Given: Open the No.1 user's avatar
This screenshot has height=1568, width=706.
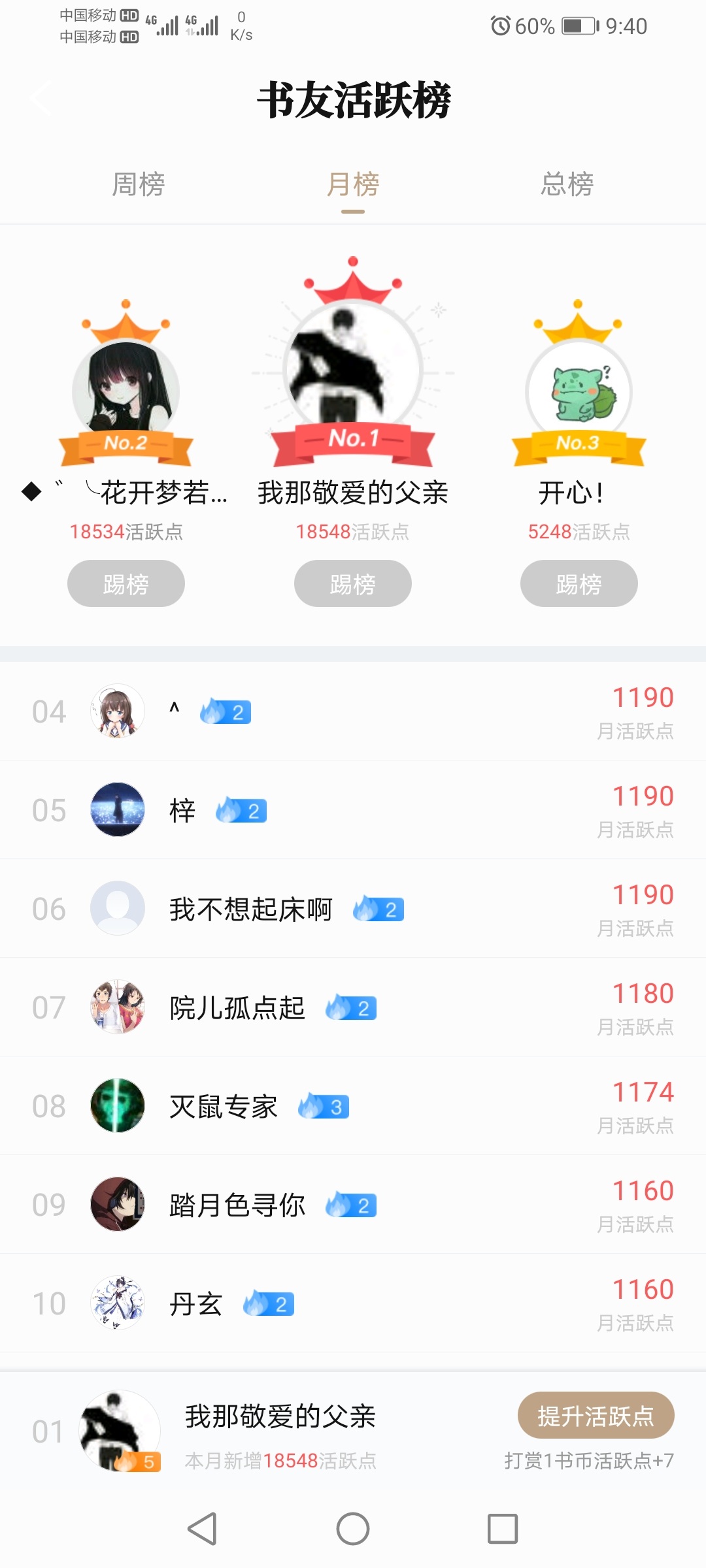Looking at the screenshot, I should tap(353, 369).
